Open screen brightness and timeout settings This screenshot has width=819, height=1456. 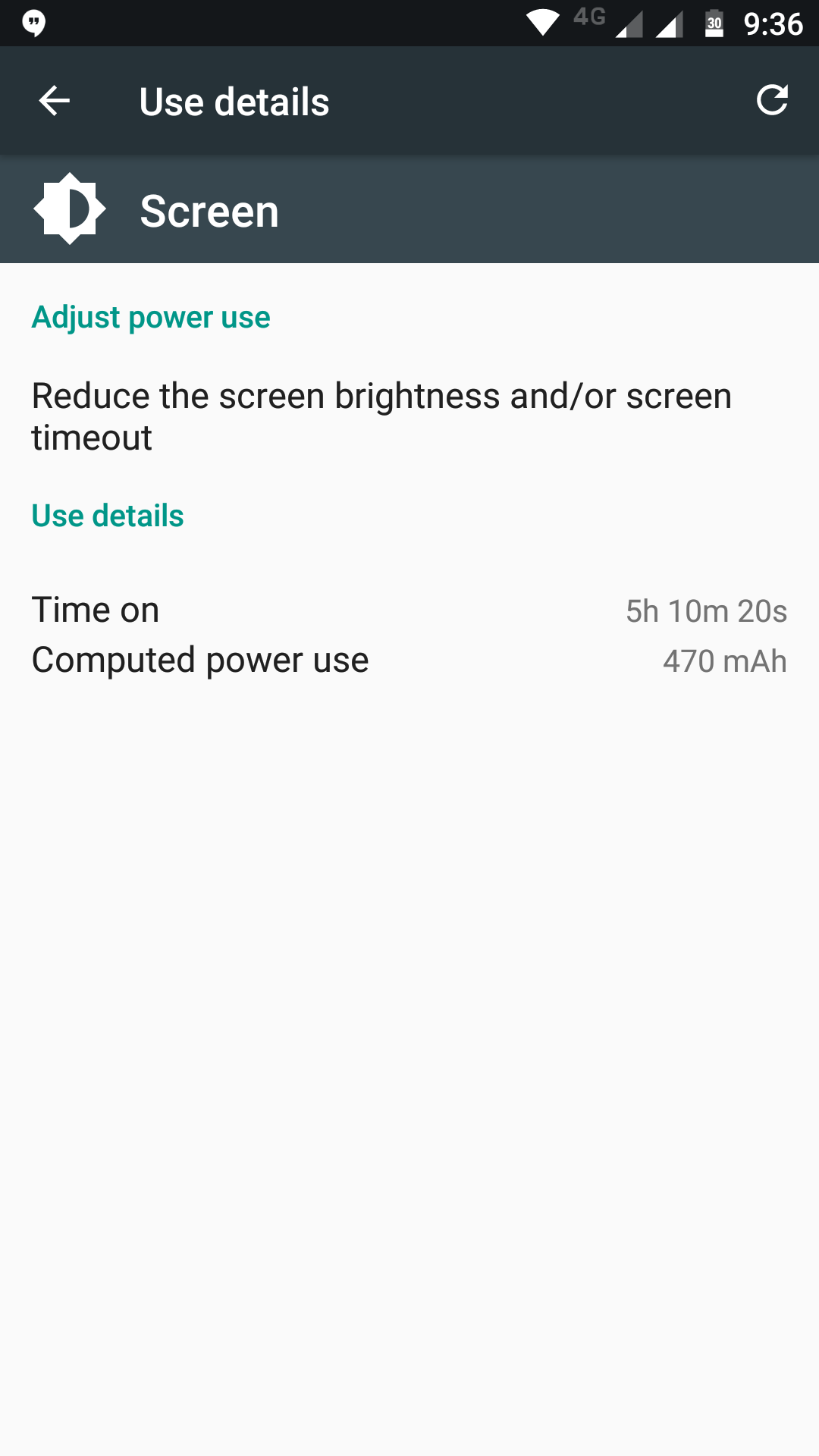(409, 416)
